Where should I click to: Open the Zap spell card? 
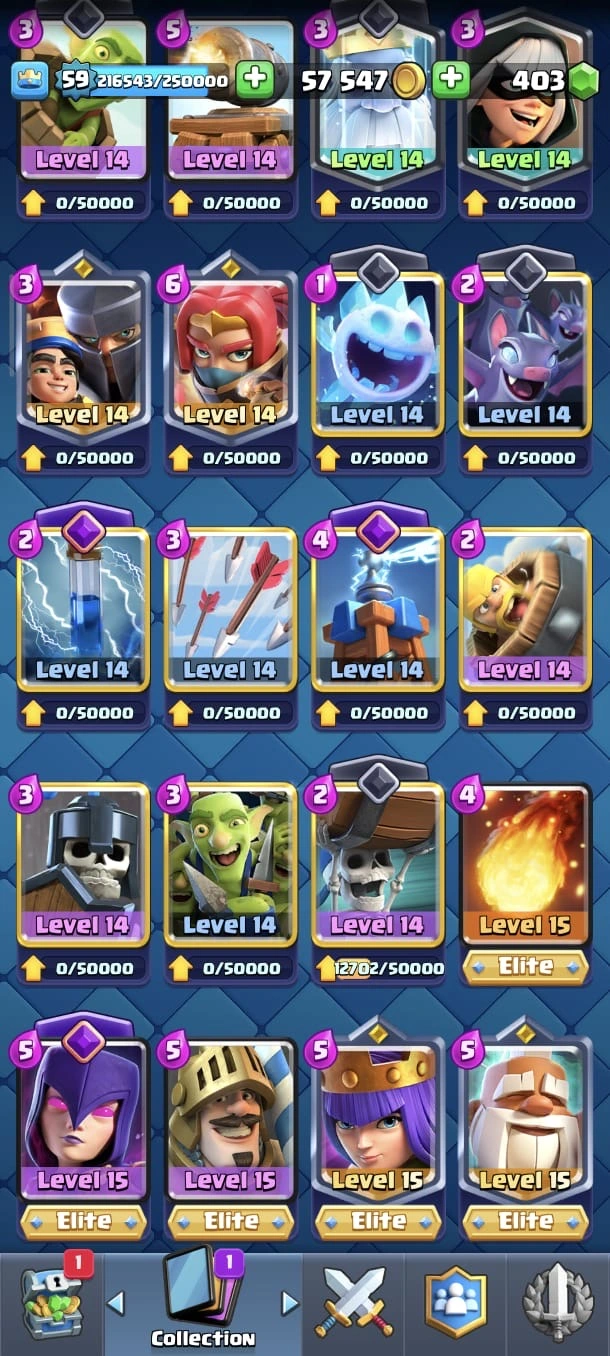[83, 610]
